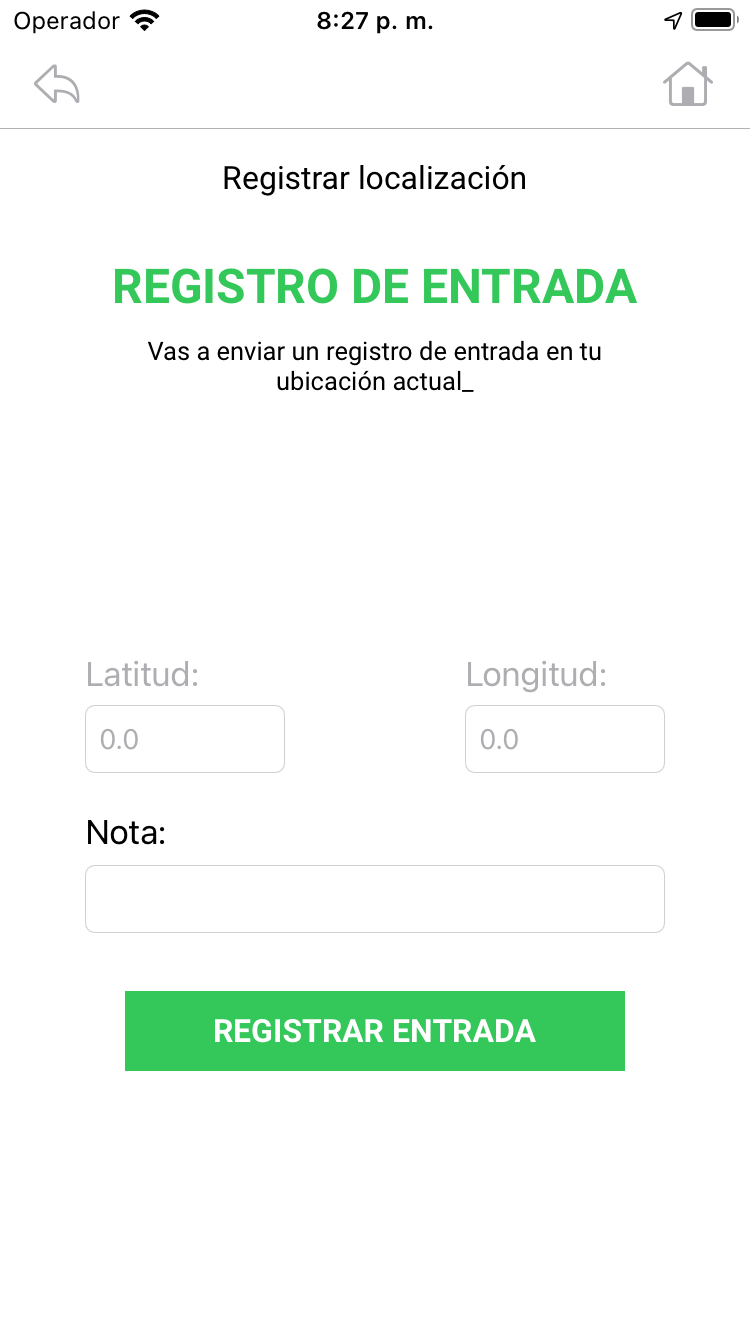Tap the REGISTRAR ENTRADA button
Viewport: 750px width, 1334px height.
pos(375,1031)
